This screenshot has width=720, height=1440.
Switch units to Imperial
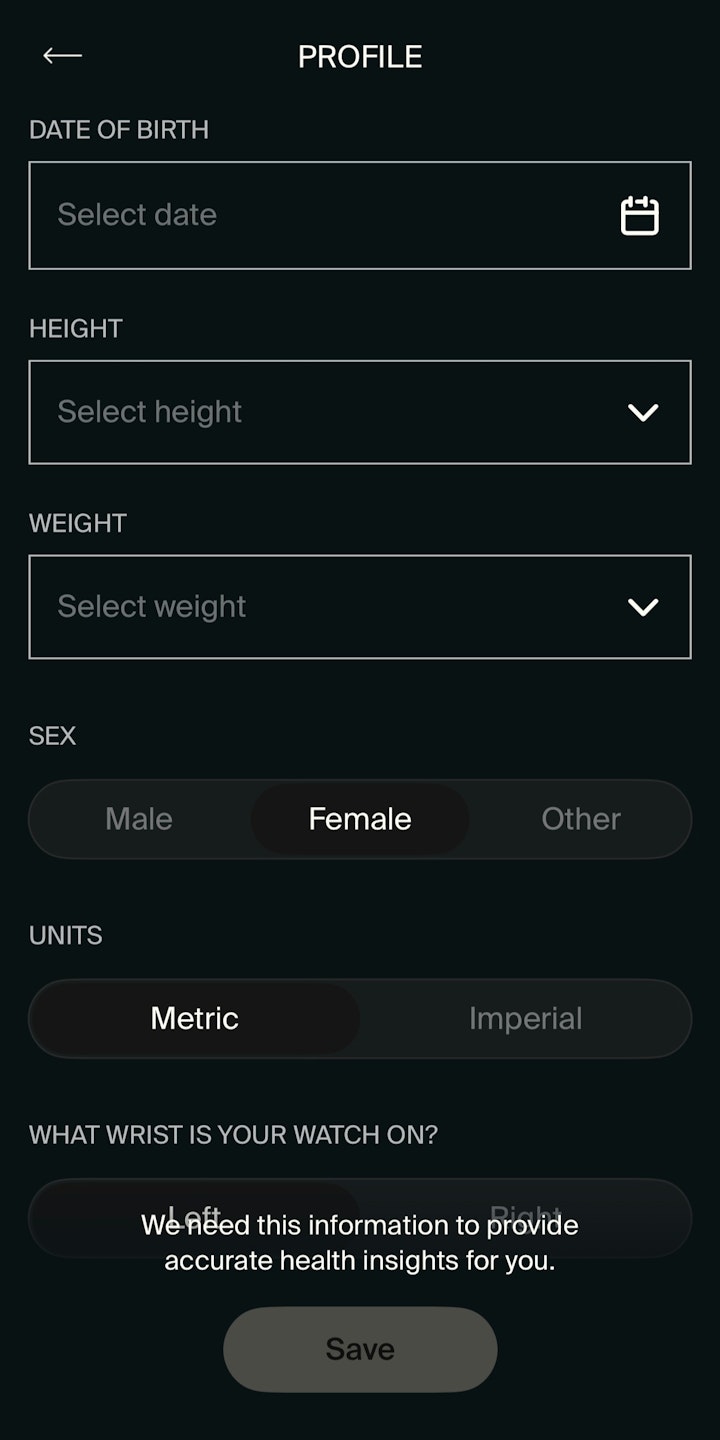pos(525,1018)
